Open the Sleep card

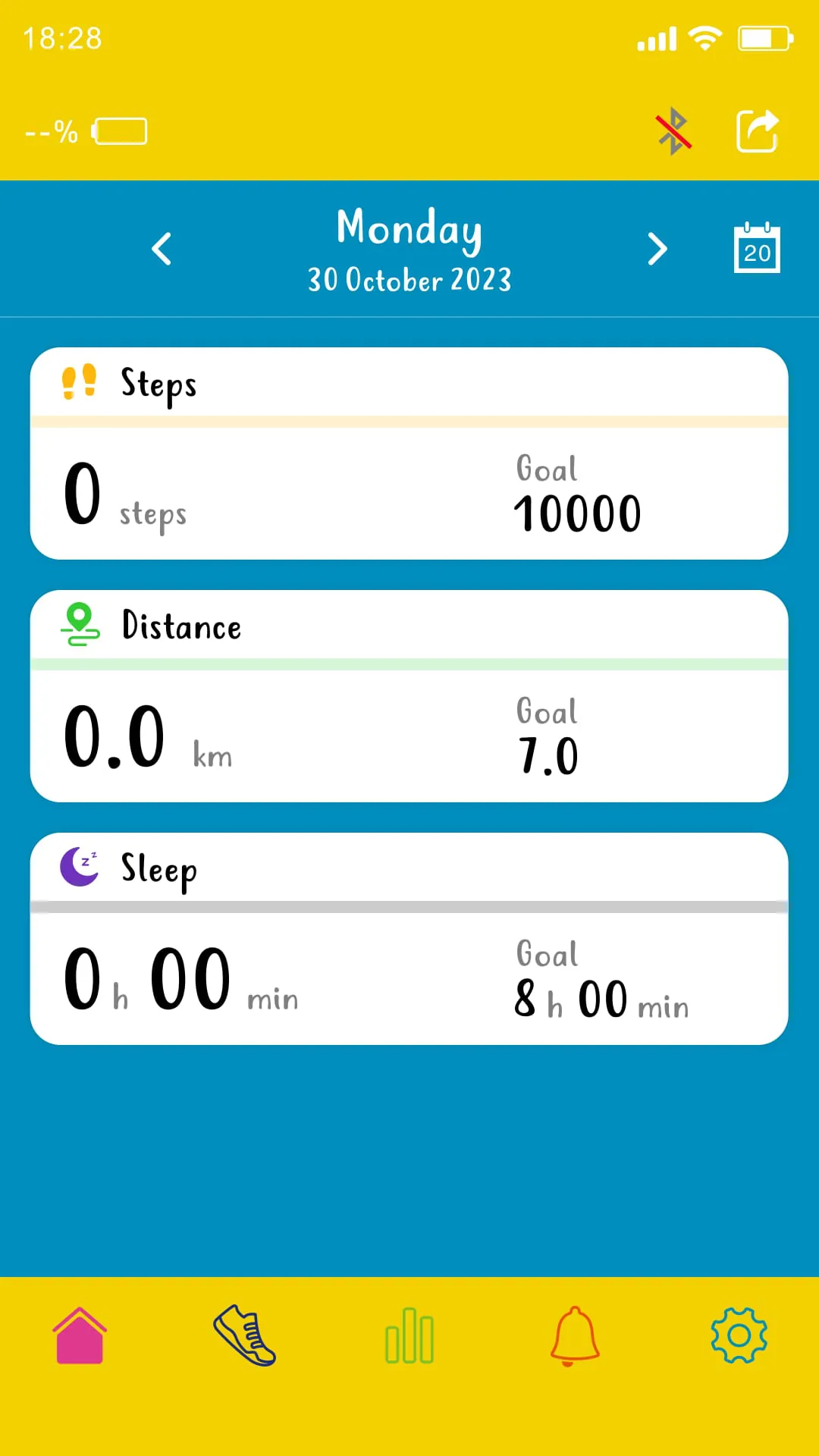(x=409, y=939)
